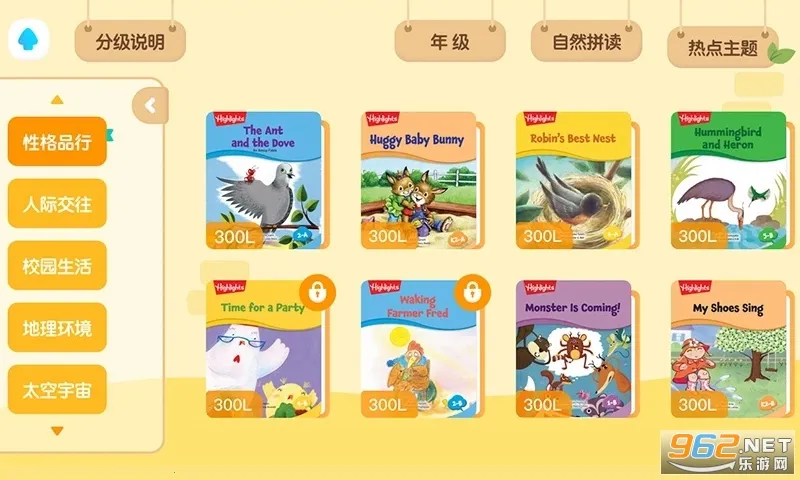Open The Ant and the Dove book

[x=264, y=180]
